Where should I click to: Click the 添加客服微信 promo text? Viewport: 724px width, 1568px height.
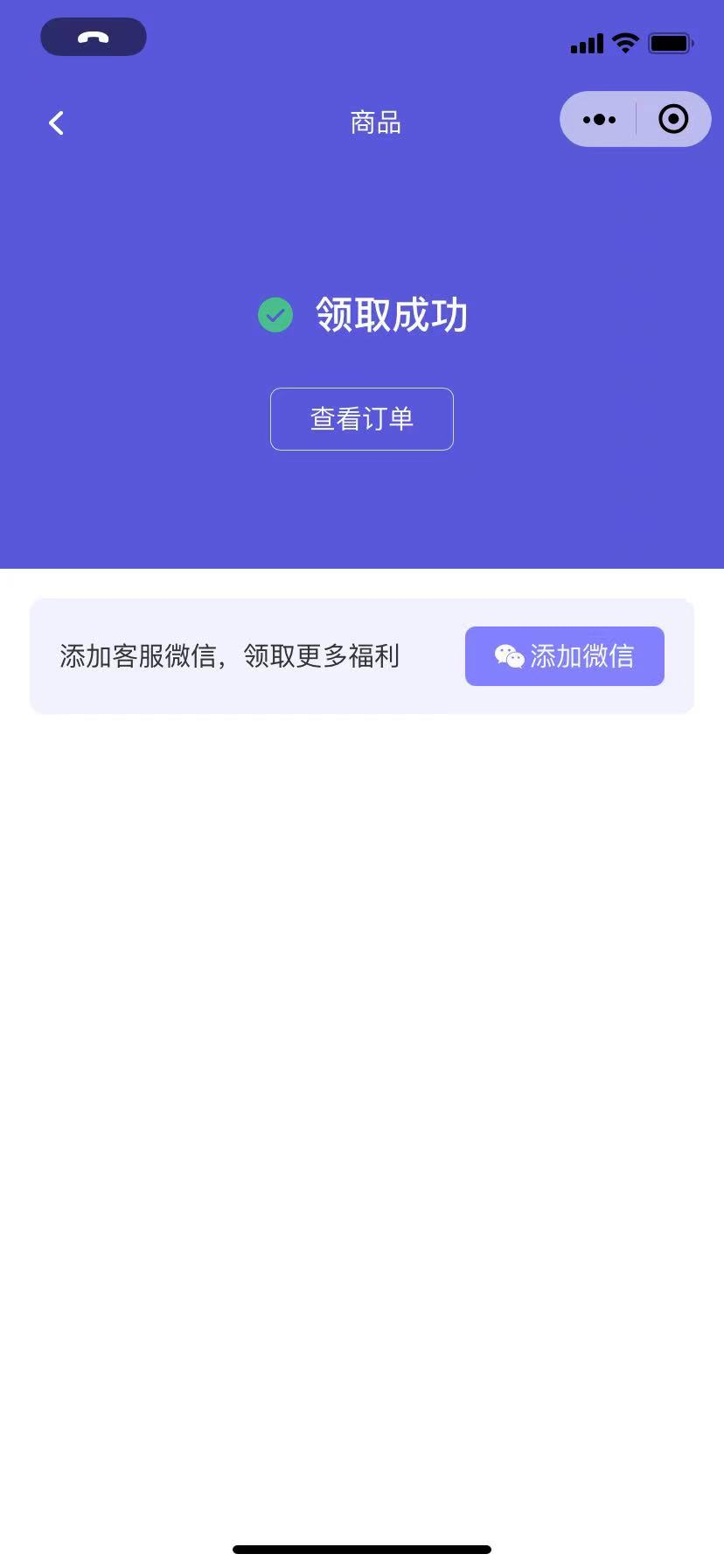point(229,655)
